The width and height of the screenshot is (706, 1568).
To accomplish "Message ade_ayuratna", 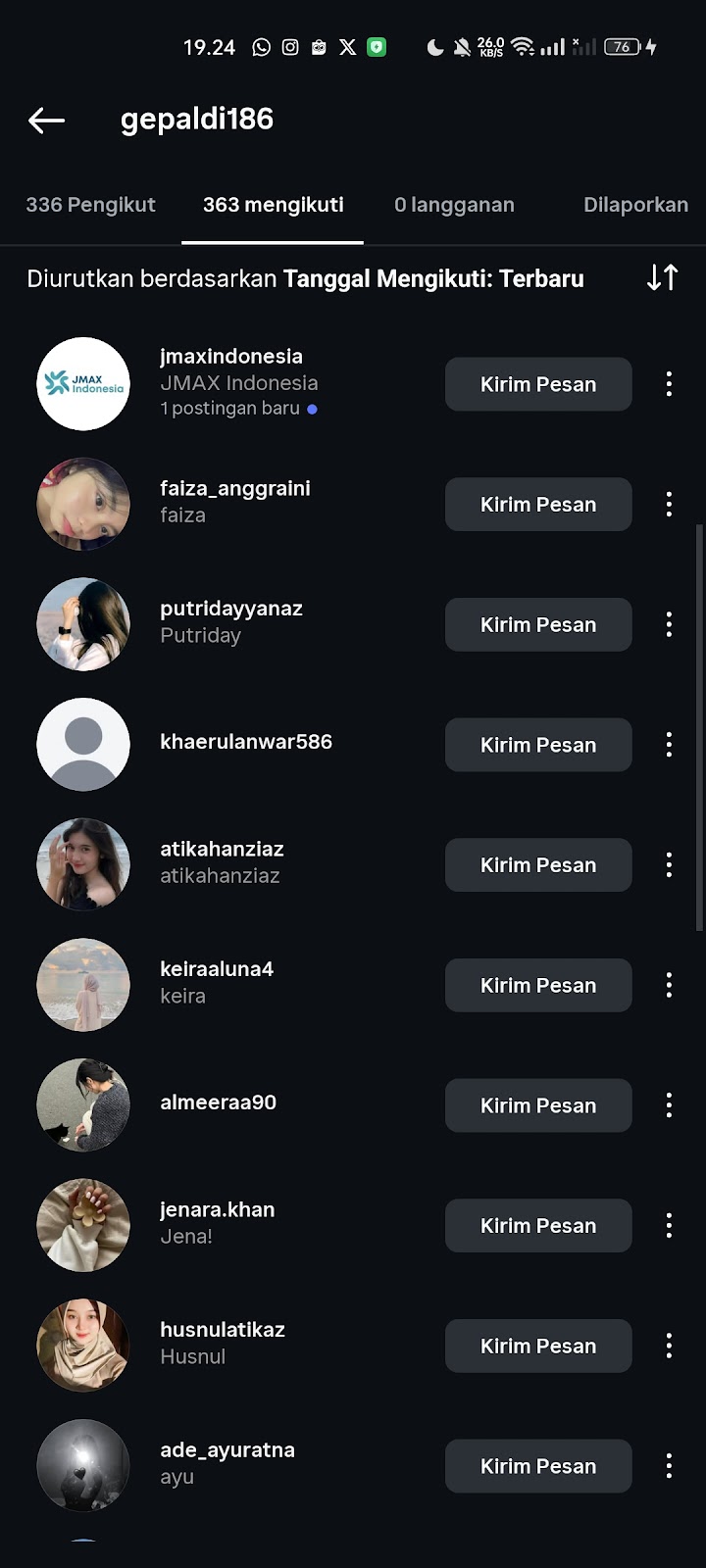I will coord(537,1466).
